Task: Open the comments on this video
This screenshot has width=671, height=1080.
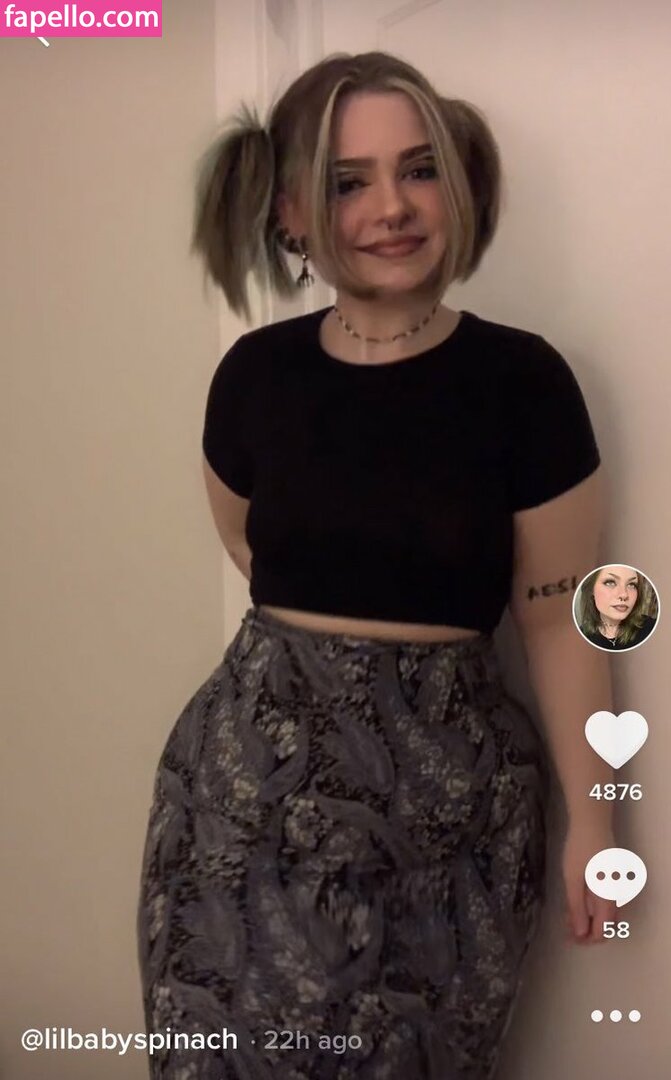Action: pos(615,877)
